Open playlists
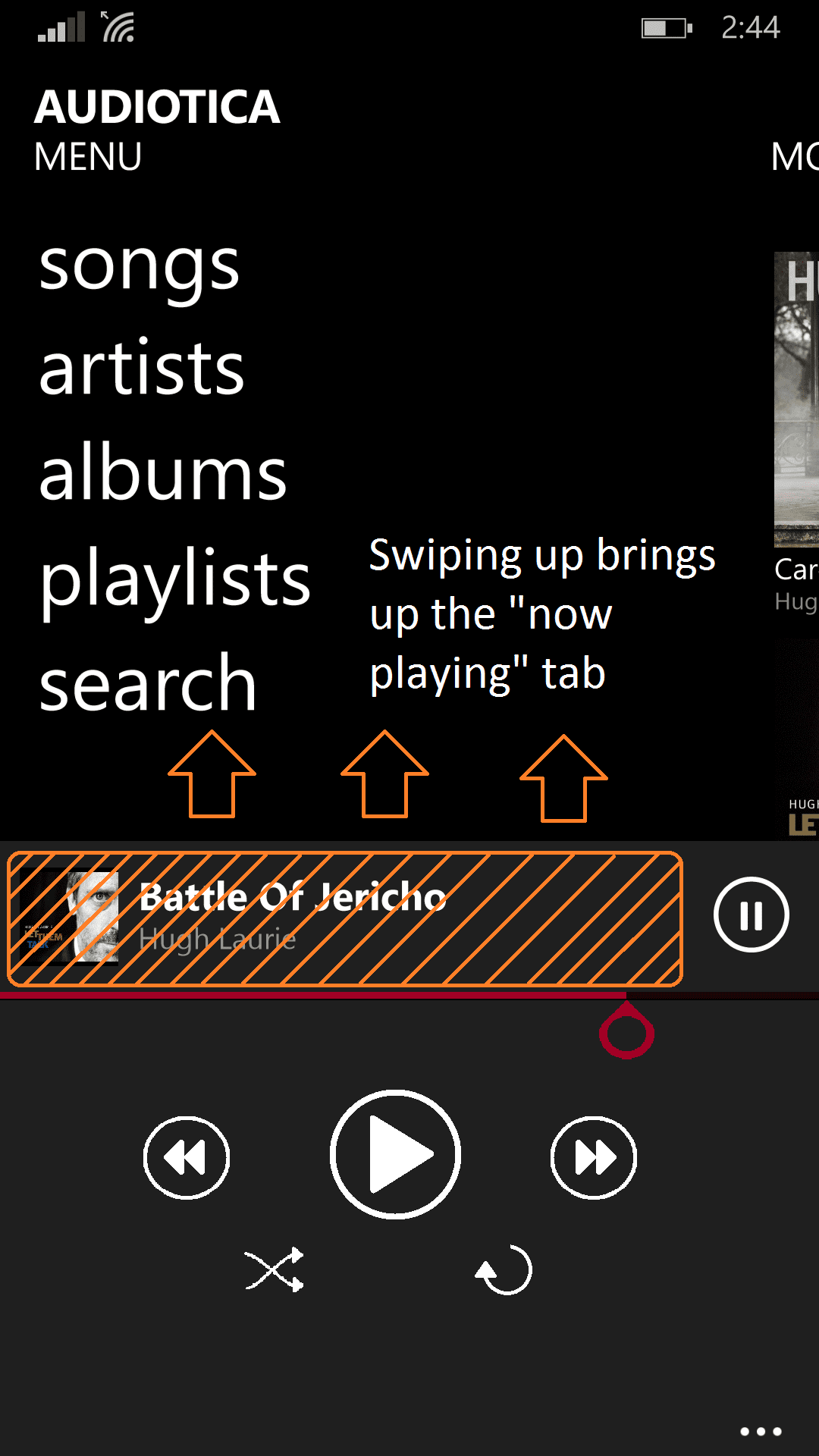819x1456 pixels. pos(174,579)
